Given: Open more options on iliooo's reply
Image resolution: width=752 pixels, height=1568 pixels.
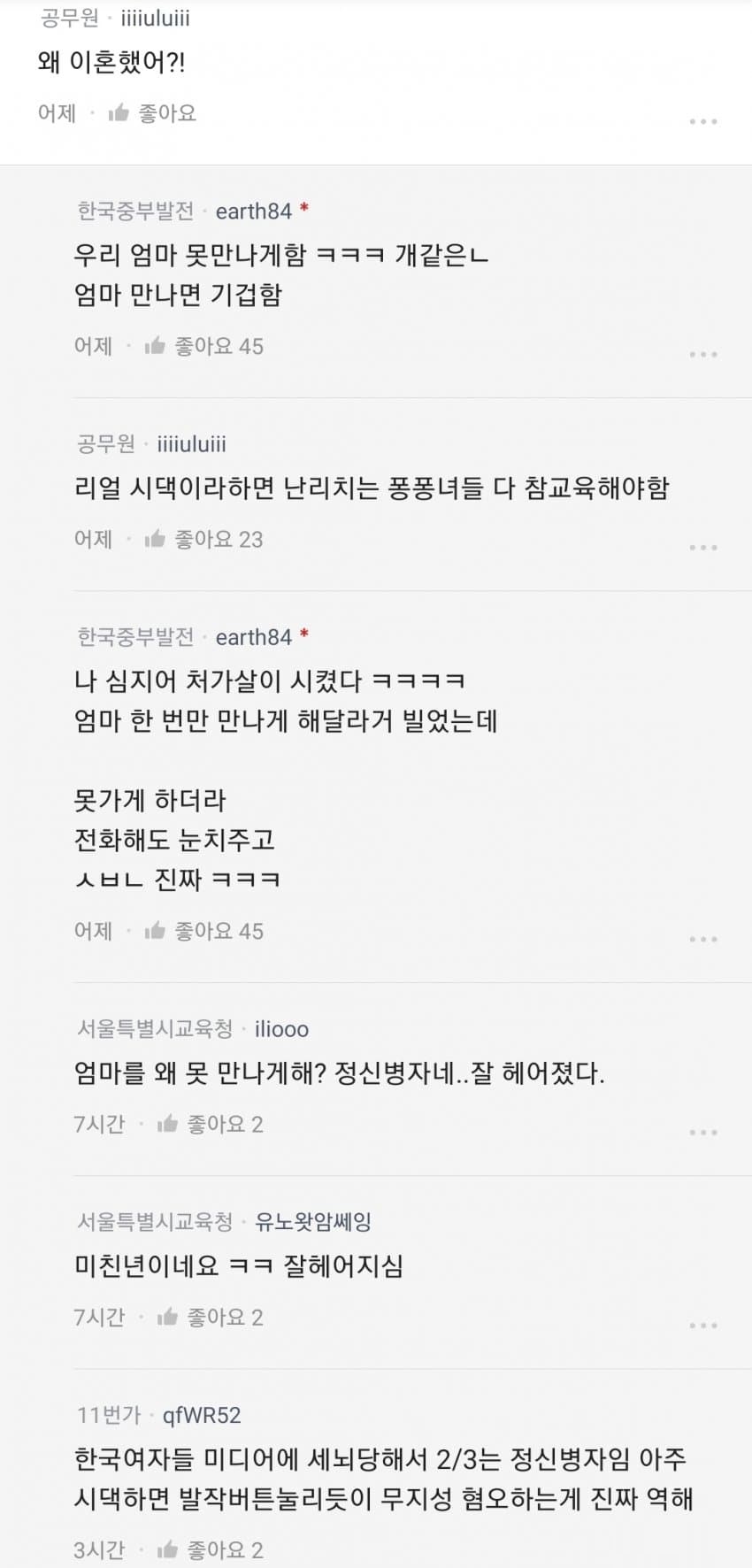Looking at the screenshot, I should [702, 1132].
